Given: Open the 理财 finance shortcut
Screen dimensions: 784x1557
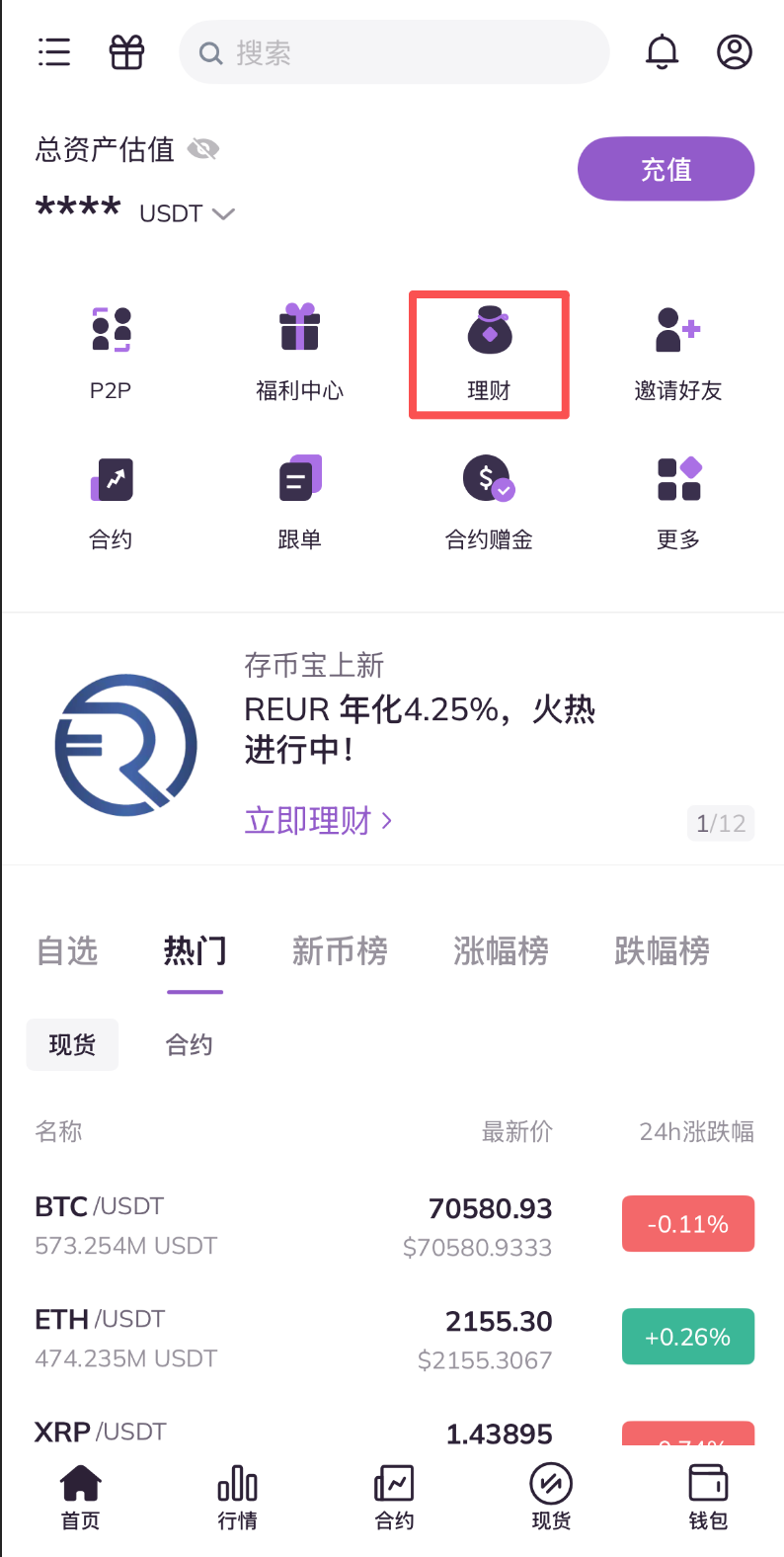Looking at the screenshot, I should pos(489,353).
